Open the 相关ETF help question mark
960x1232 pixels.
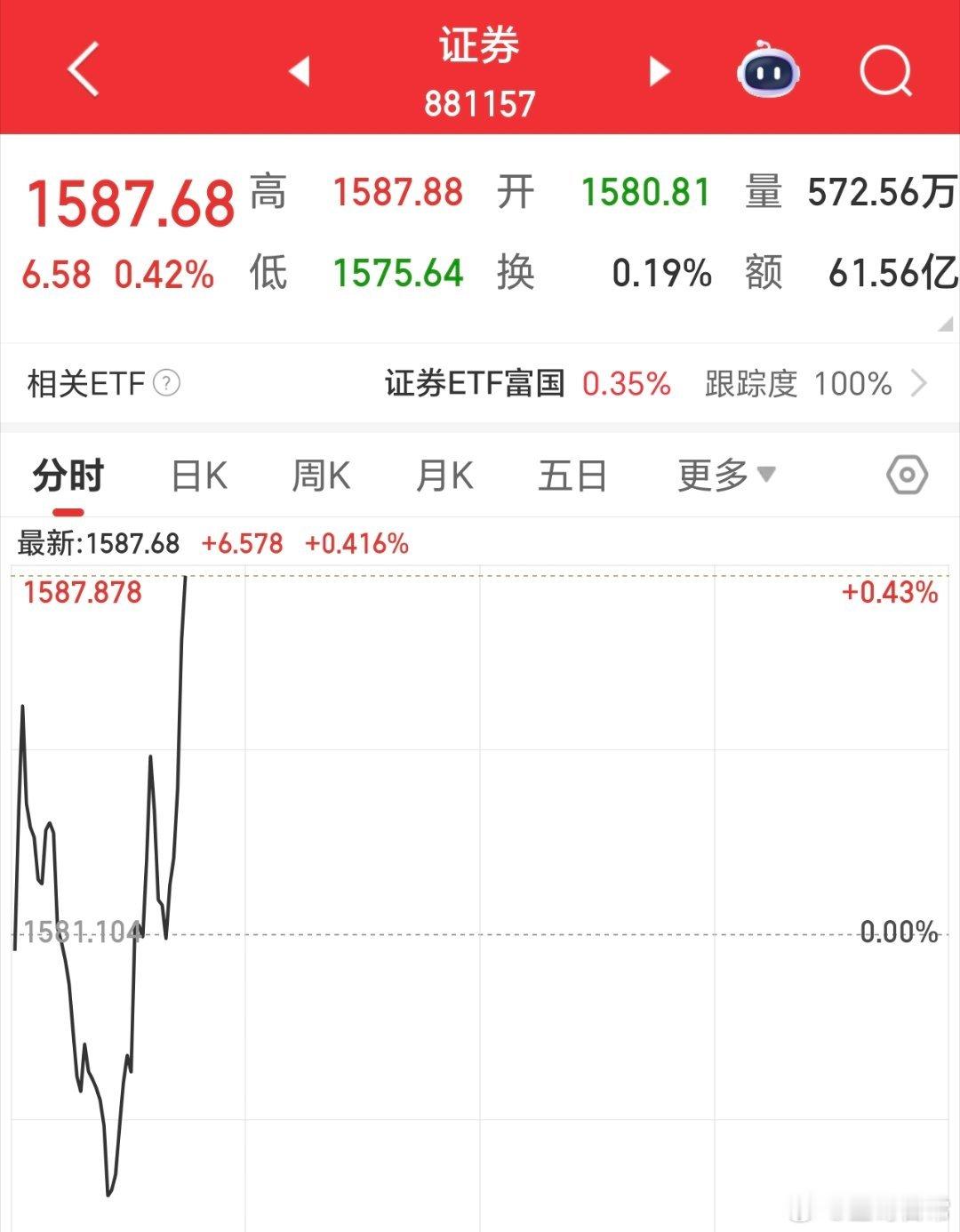click(x=164, y=384)
